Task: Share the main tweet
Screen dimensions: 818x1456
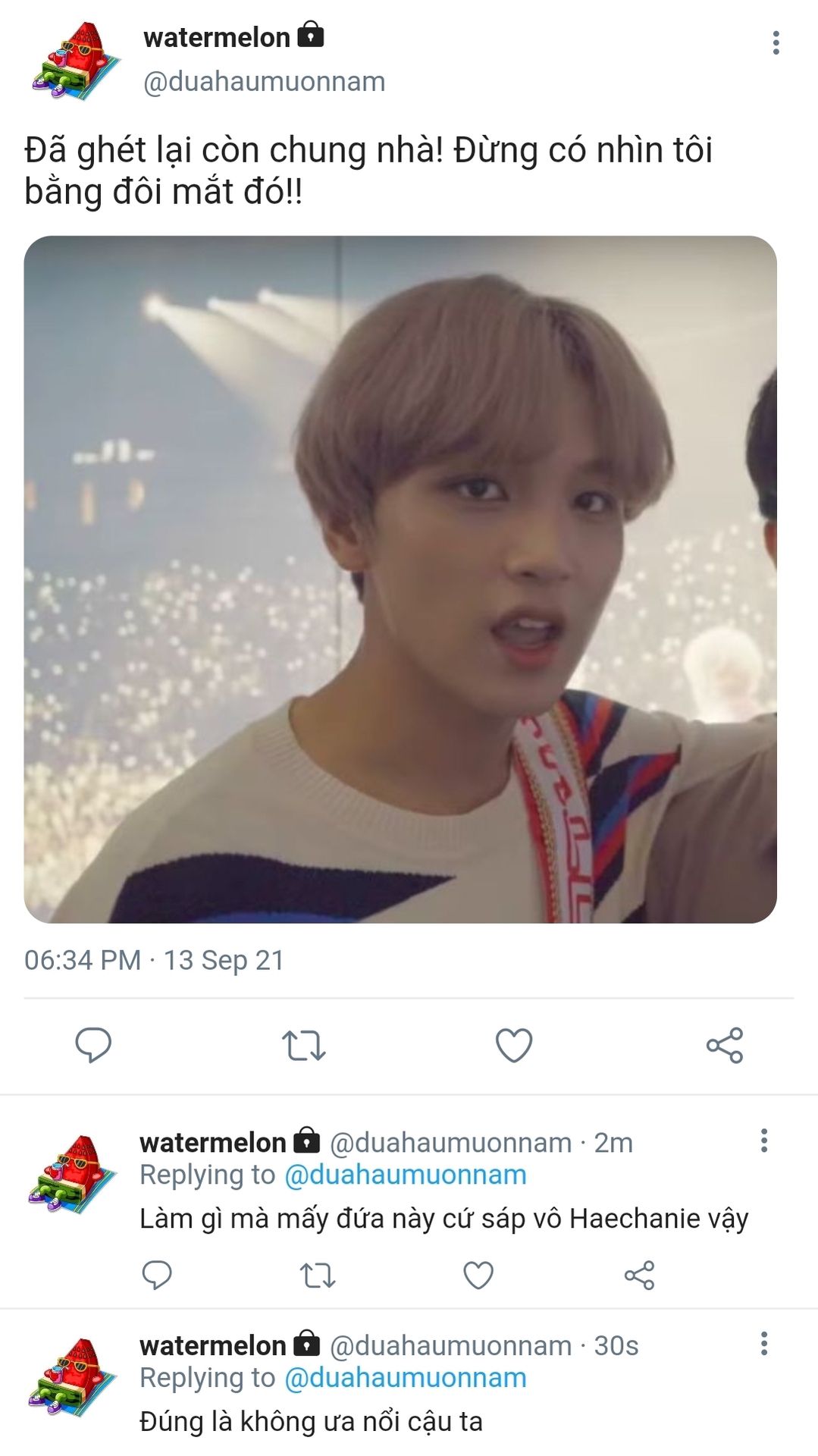Action: tap(725, 1045)
